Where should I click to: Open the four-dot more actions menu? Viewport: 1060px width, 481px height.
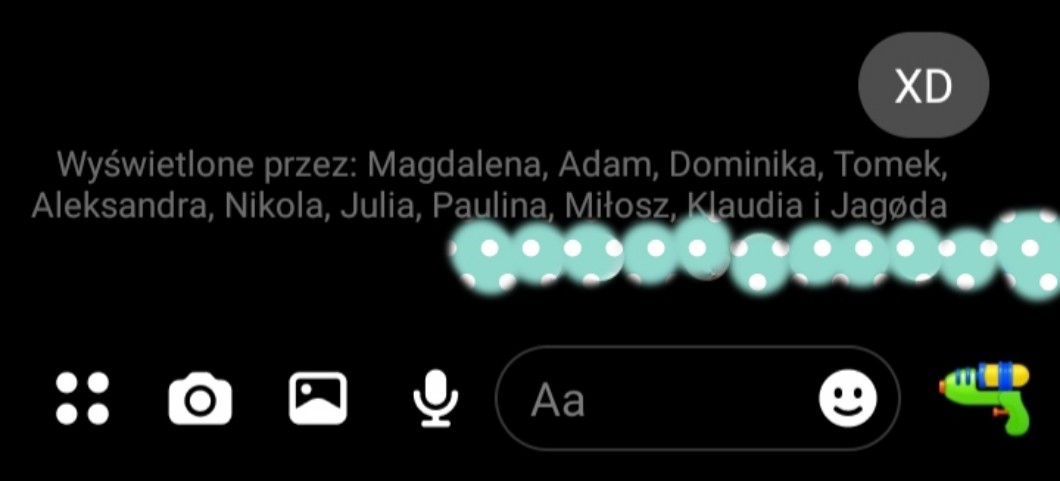[x=82, y=399]
